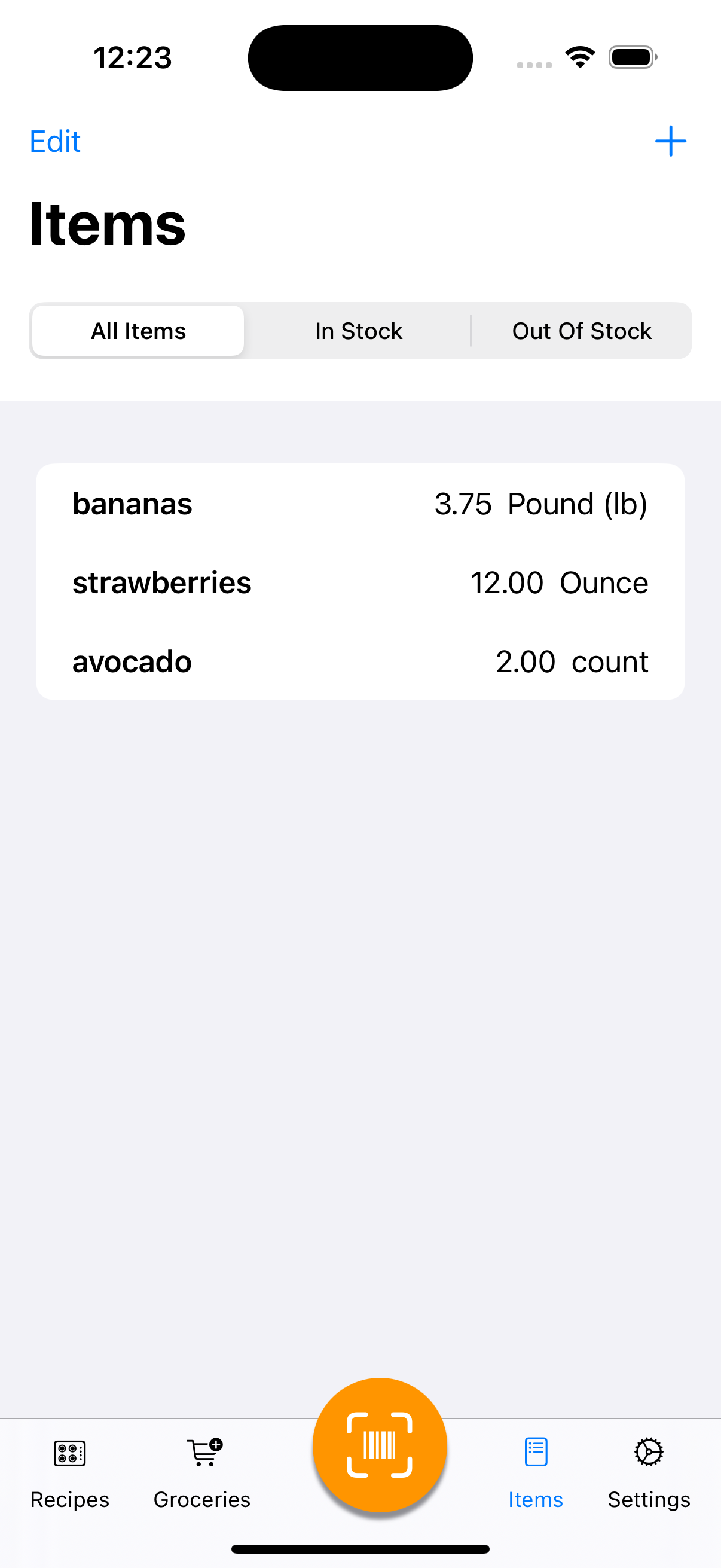Add a new item with the plus icon
Image resolution: width=721 pixels, height=1568 pixels.
pyautogui.click(x=670, y=141)
